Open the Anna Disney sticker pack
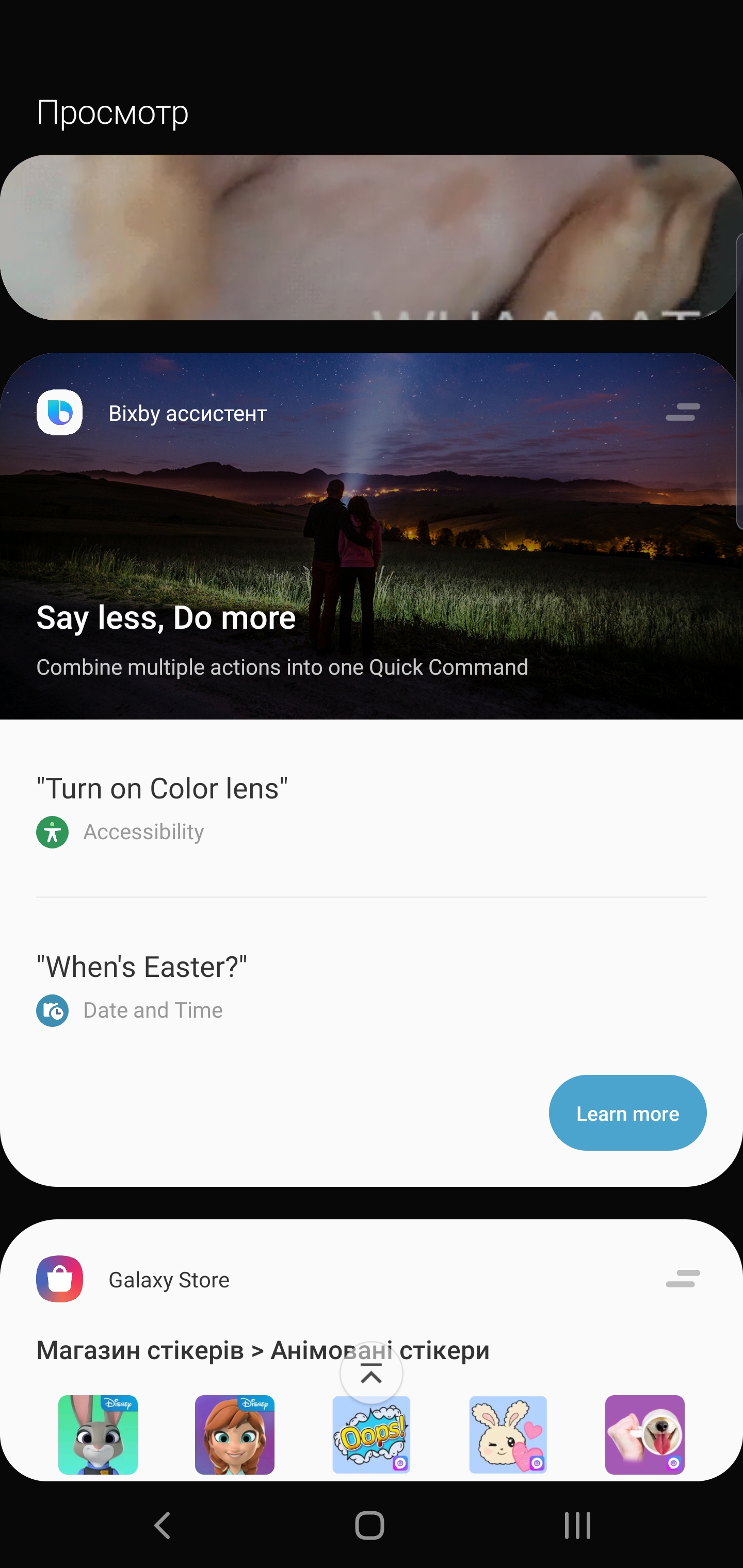The height and width of the screenshot is (1568, 743). click(x=234, y=1435)
